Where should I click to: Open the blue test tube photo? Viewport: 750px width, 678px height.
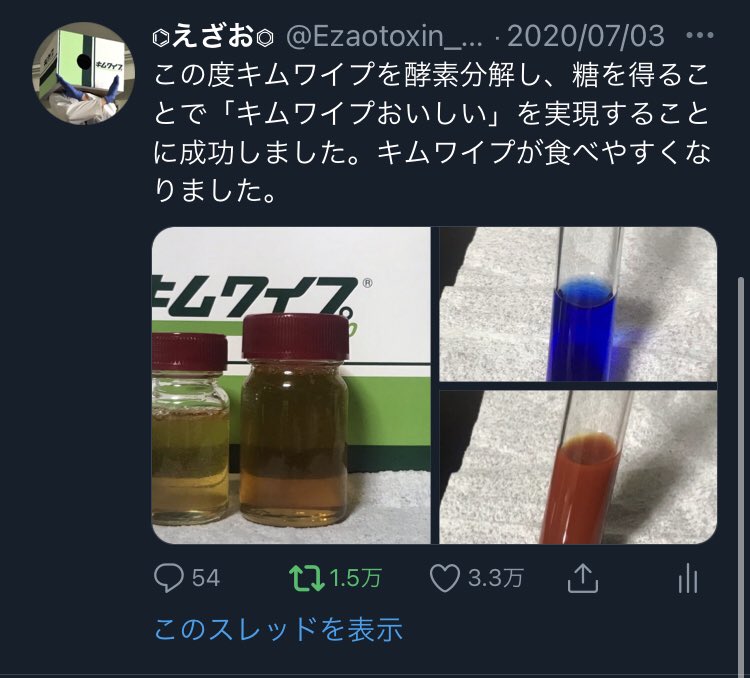[578, 305]
